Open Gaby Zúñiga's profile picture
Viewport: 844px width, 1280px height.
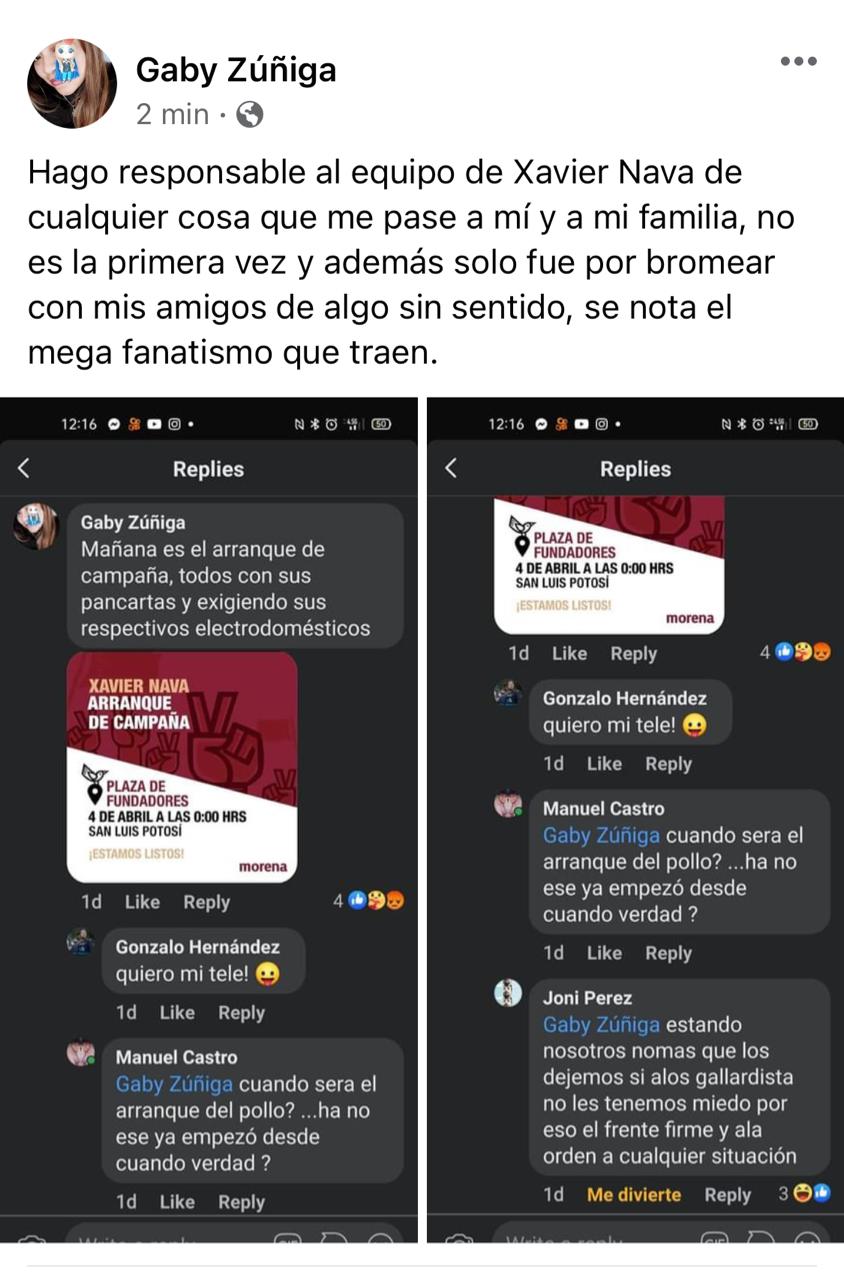(x=71, y=84)
